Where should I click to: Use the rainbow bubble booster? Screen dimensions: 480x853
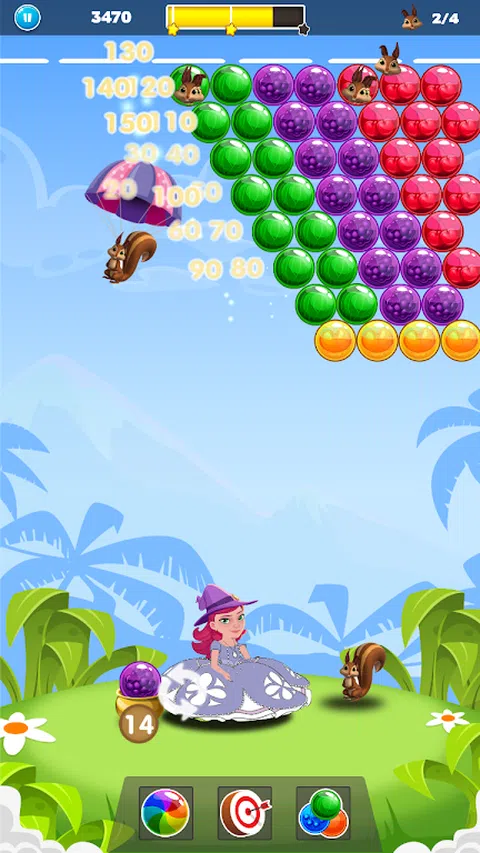165,813
